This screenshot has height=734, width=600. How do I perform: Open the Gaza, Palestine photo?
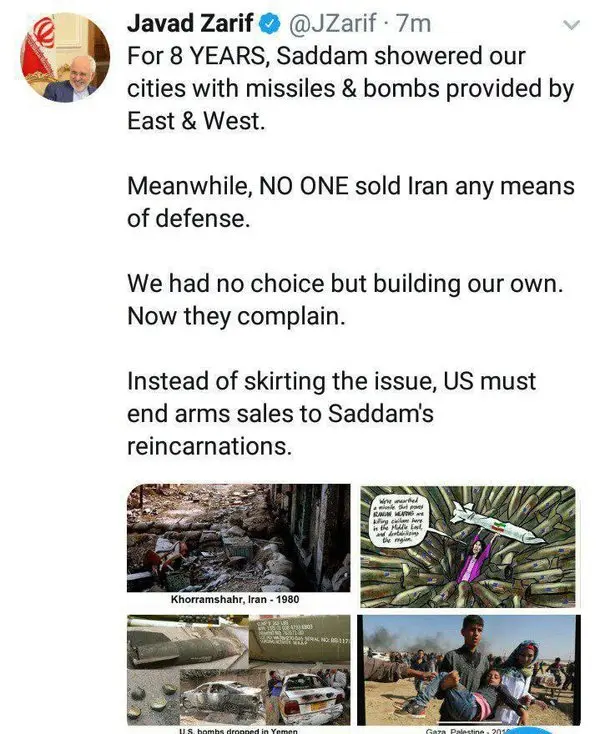pyautogui.click(x=467, y=670)
